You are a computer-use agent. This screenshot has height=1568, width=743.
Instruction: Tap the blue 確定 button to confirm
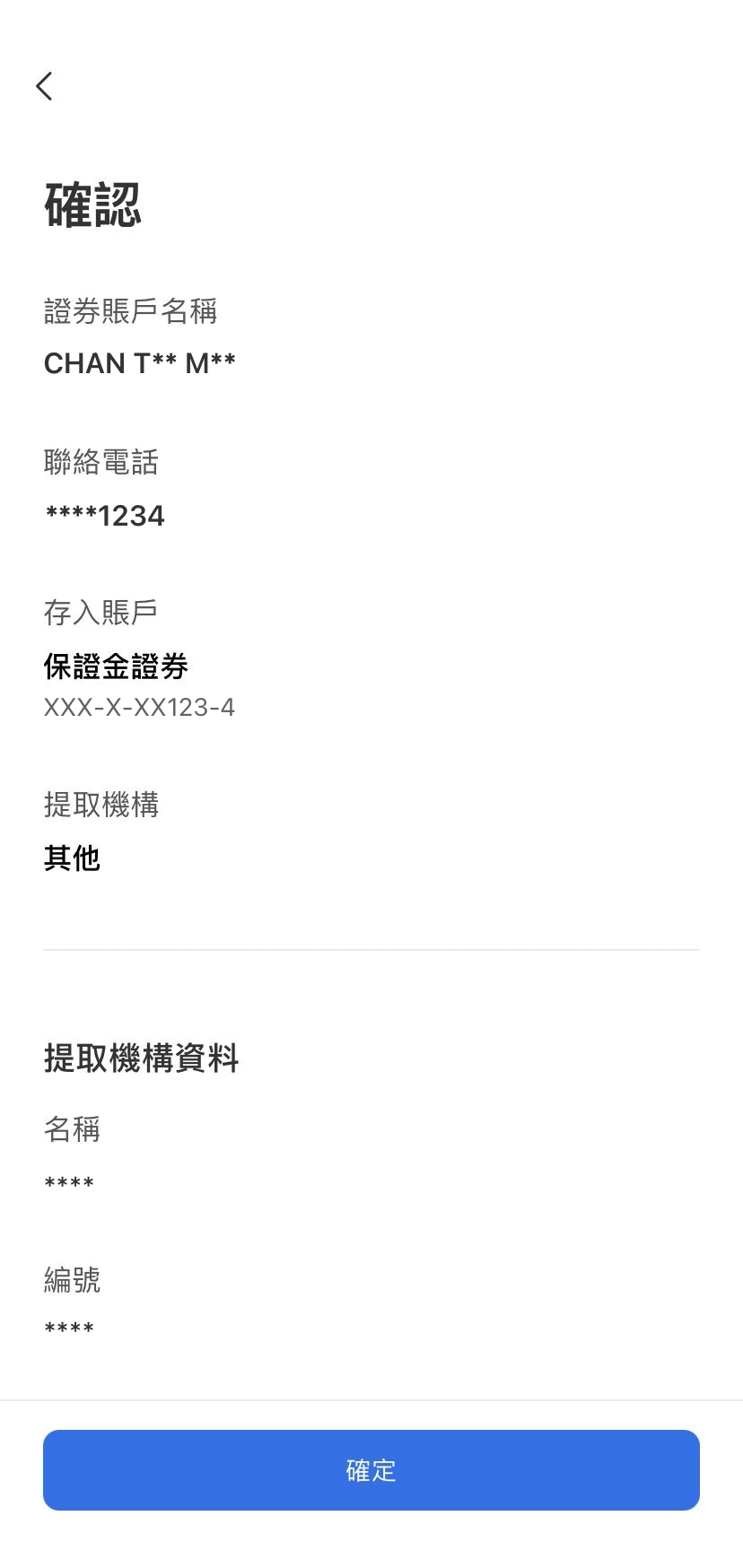click(x=371, y=1470)
